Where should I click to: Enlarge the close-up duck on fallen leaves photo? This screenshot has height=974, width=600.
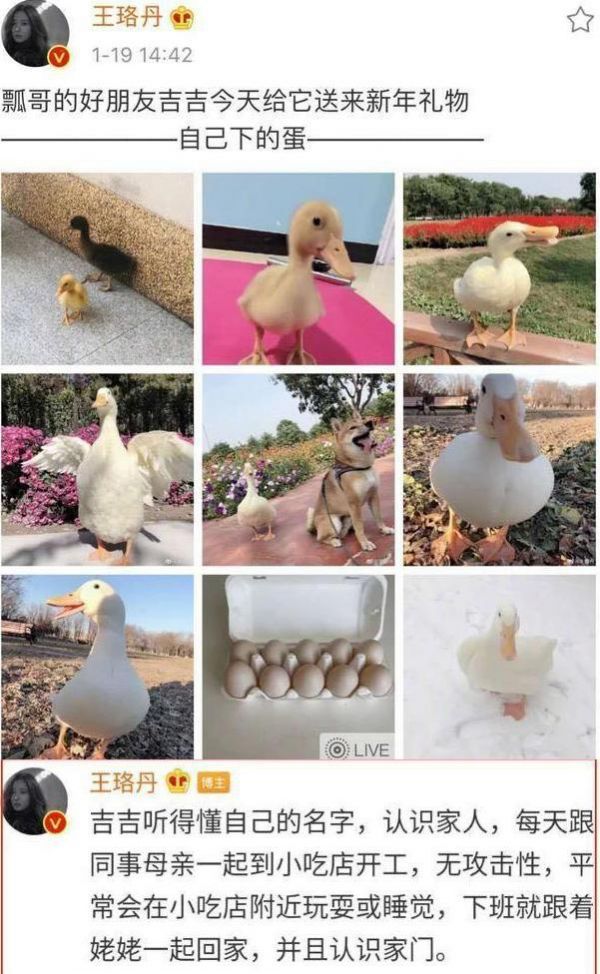pos(499,470)
